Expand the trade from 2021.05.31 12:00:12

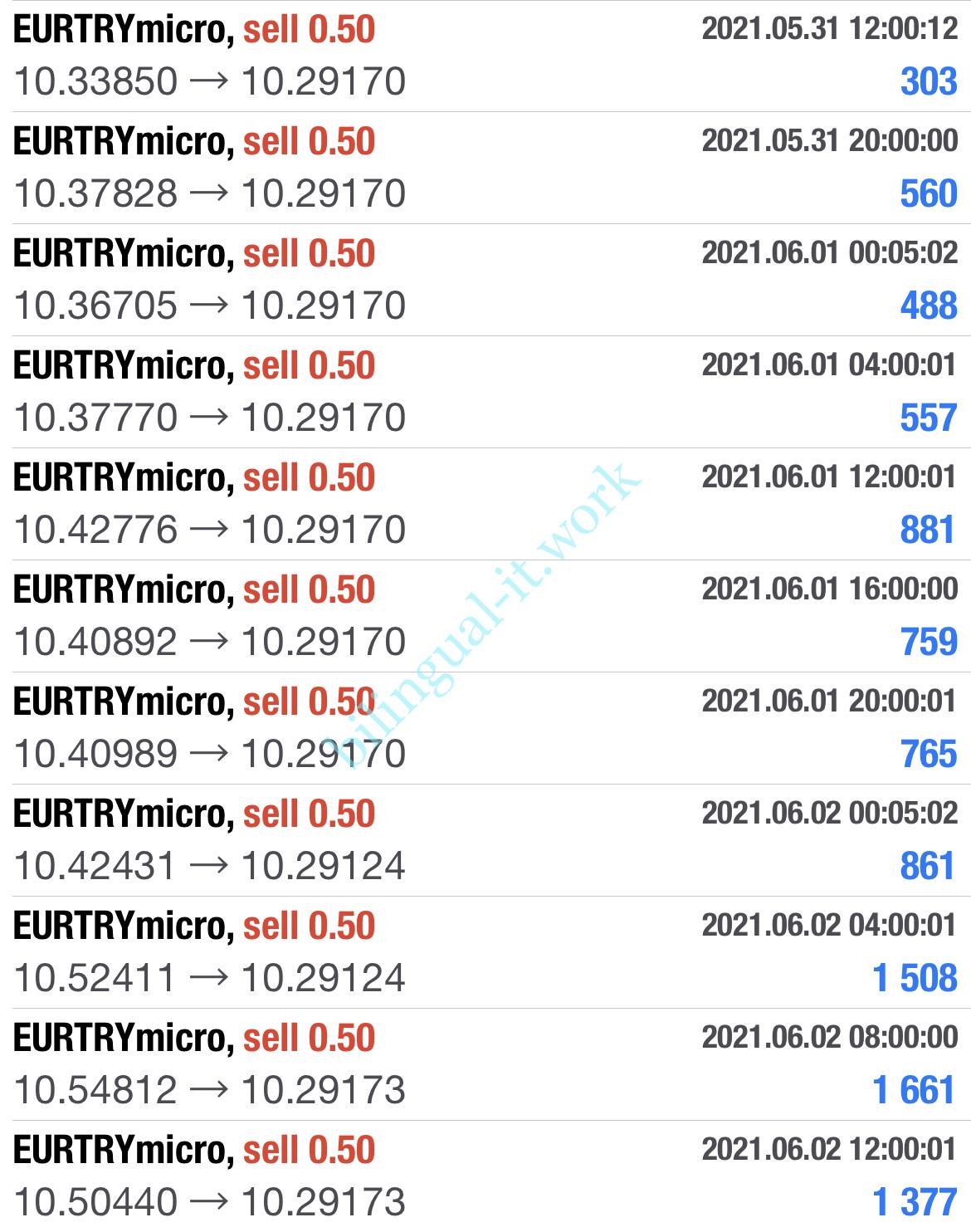click(486, 56)
